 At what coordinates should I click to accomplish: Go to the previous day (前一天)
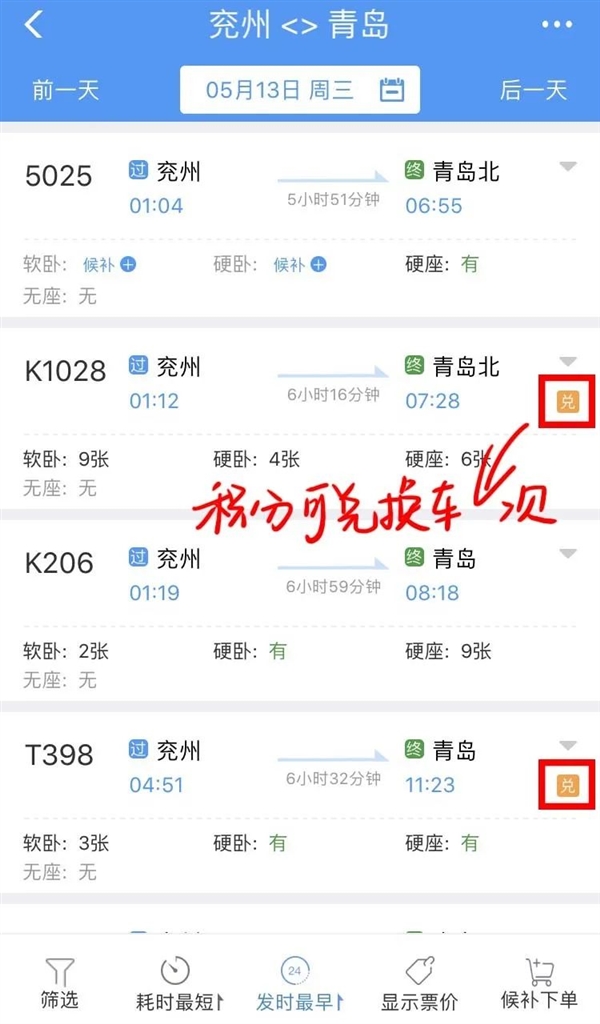65,90
